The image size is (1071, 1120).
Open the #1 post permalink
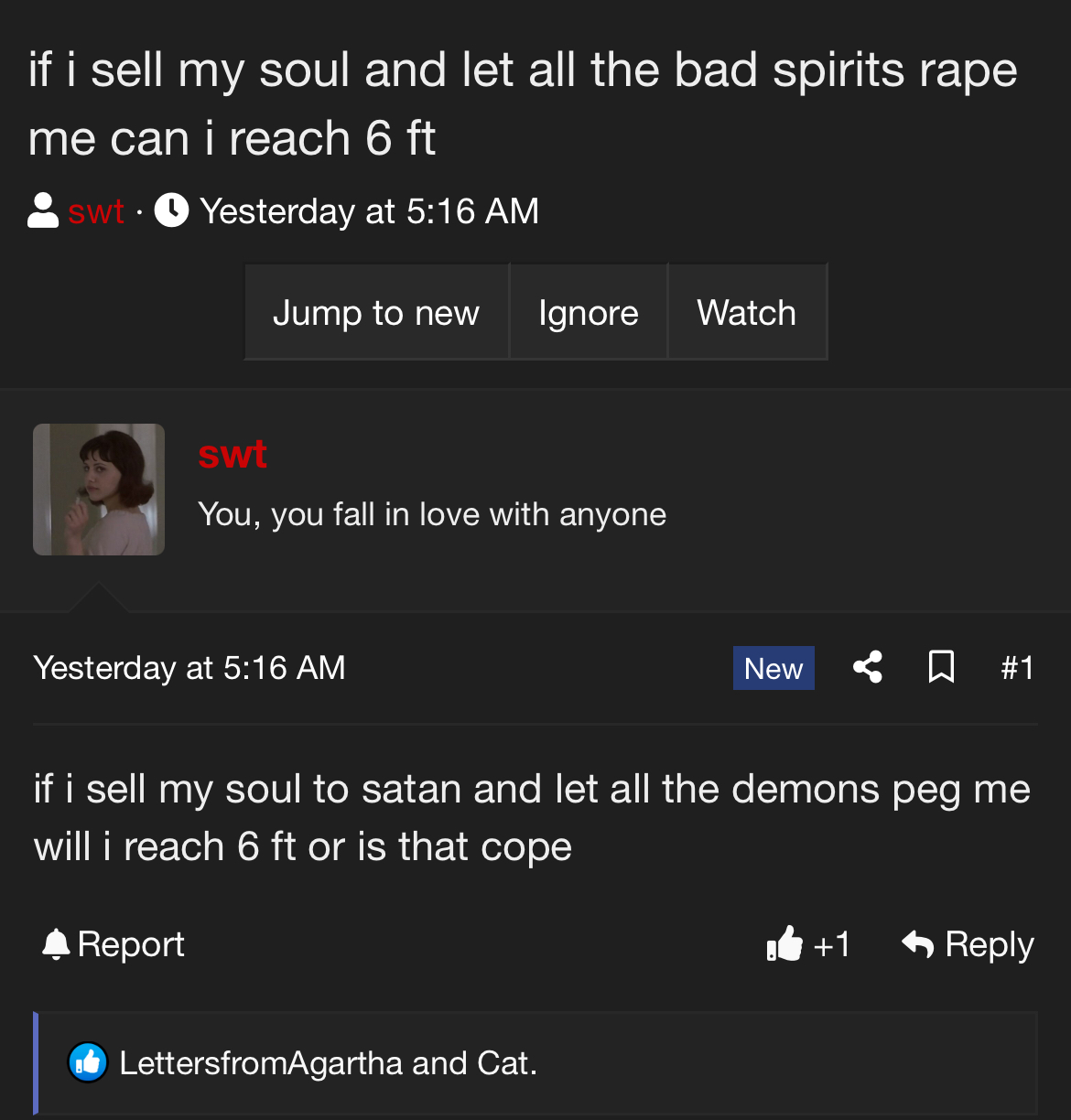coord(1017,668)
